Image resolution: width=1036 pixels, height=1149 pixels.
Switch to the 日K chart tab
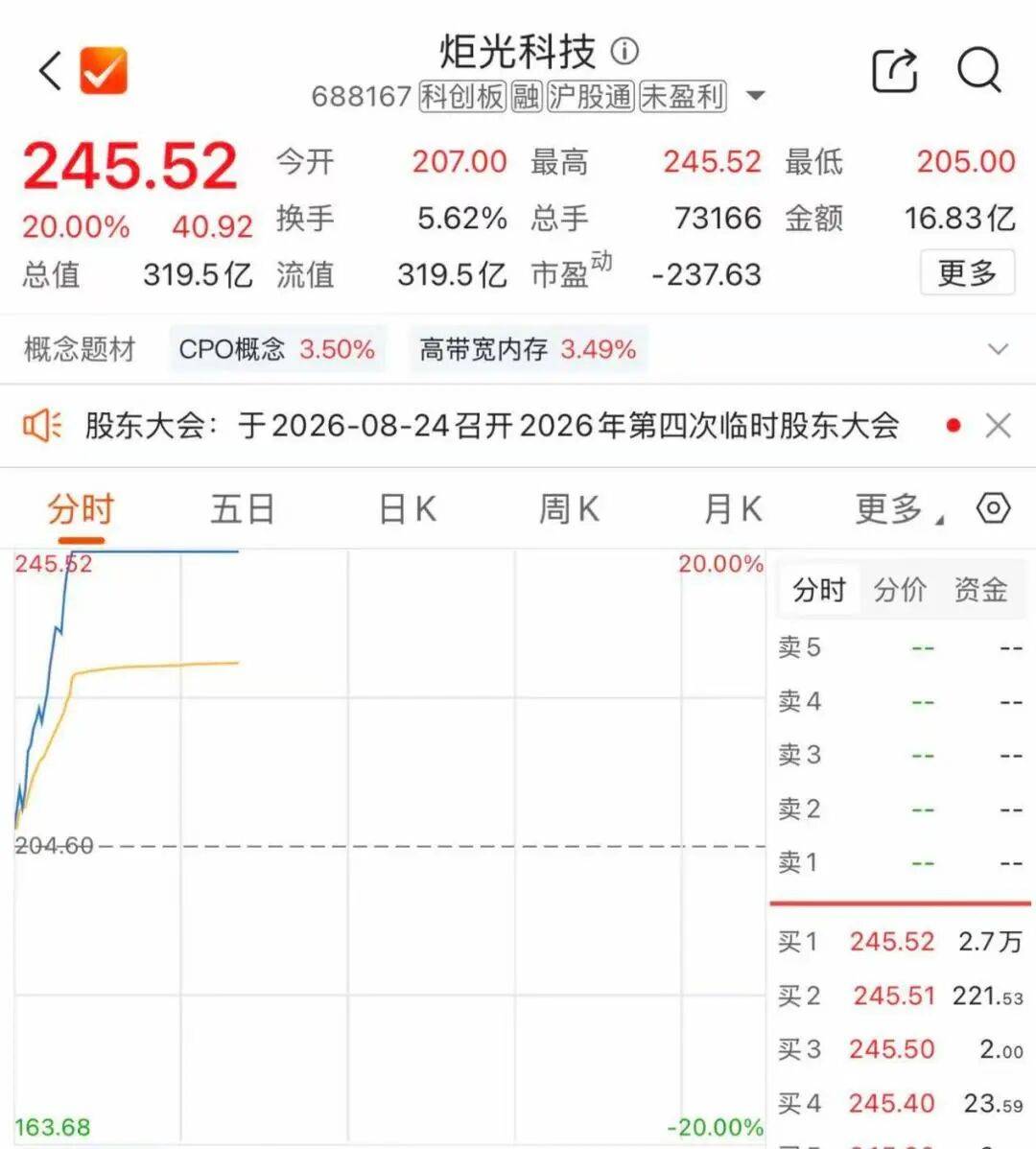(408, 509)
